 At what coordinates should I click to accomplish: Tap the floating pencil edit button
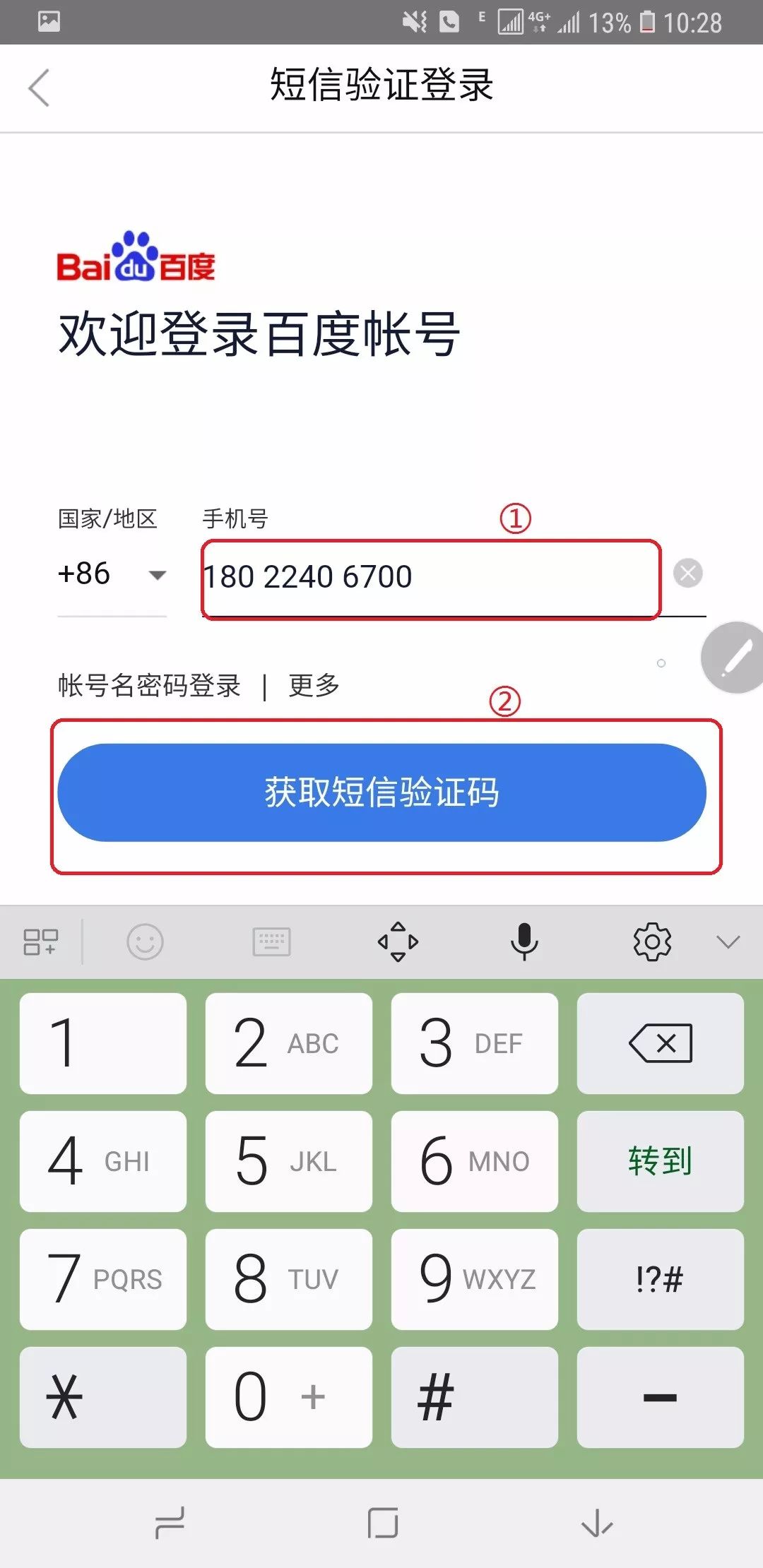(x=733, y=658)
